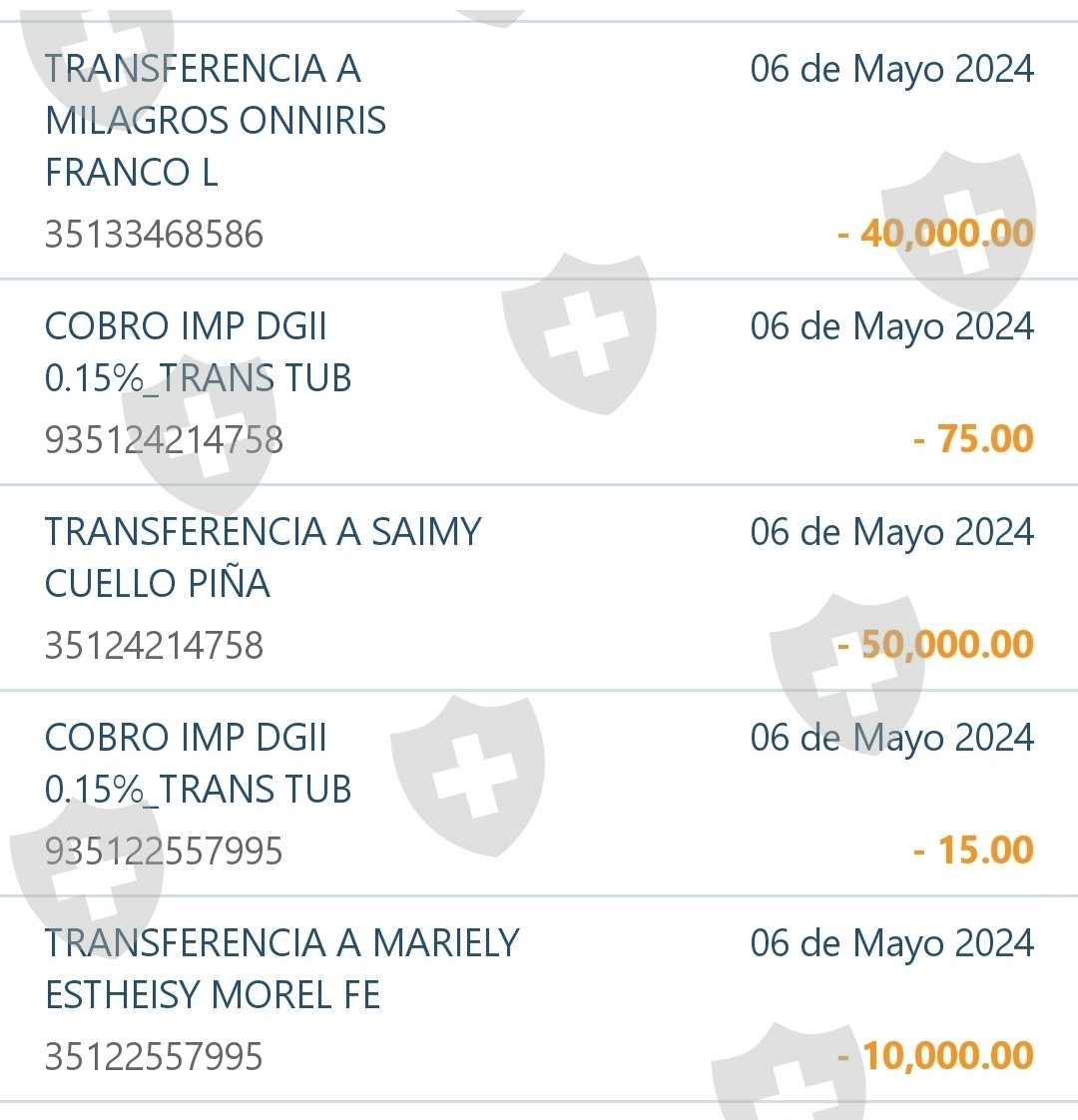View transfer to Saimy Cuello Piña
Viewport: 1078px width, 1120px height.
(539, 588)
